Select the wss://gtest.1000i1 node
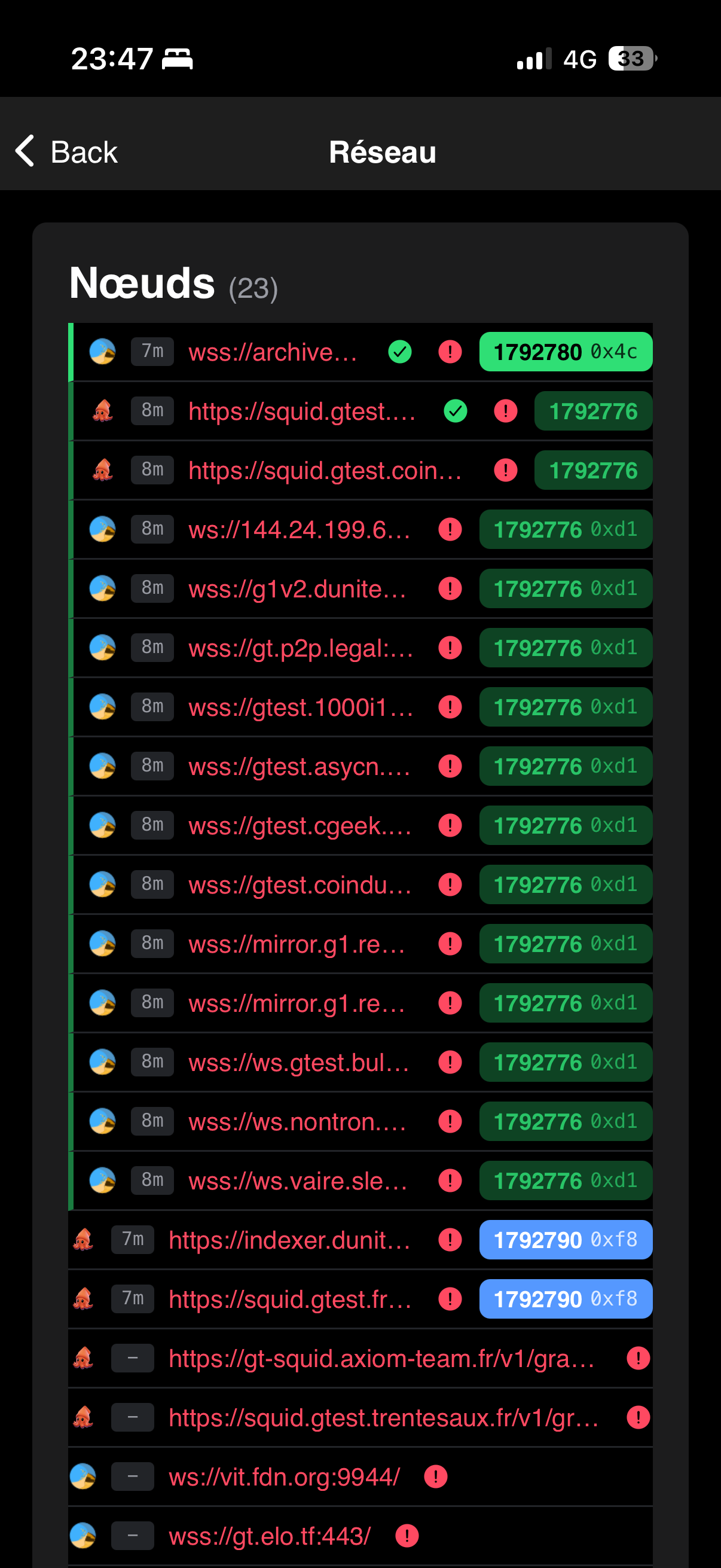 pos(300,707)
